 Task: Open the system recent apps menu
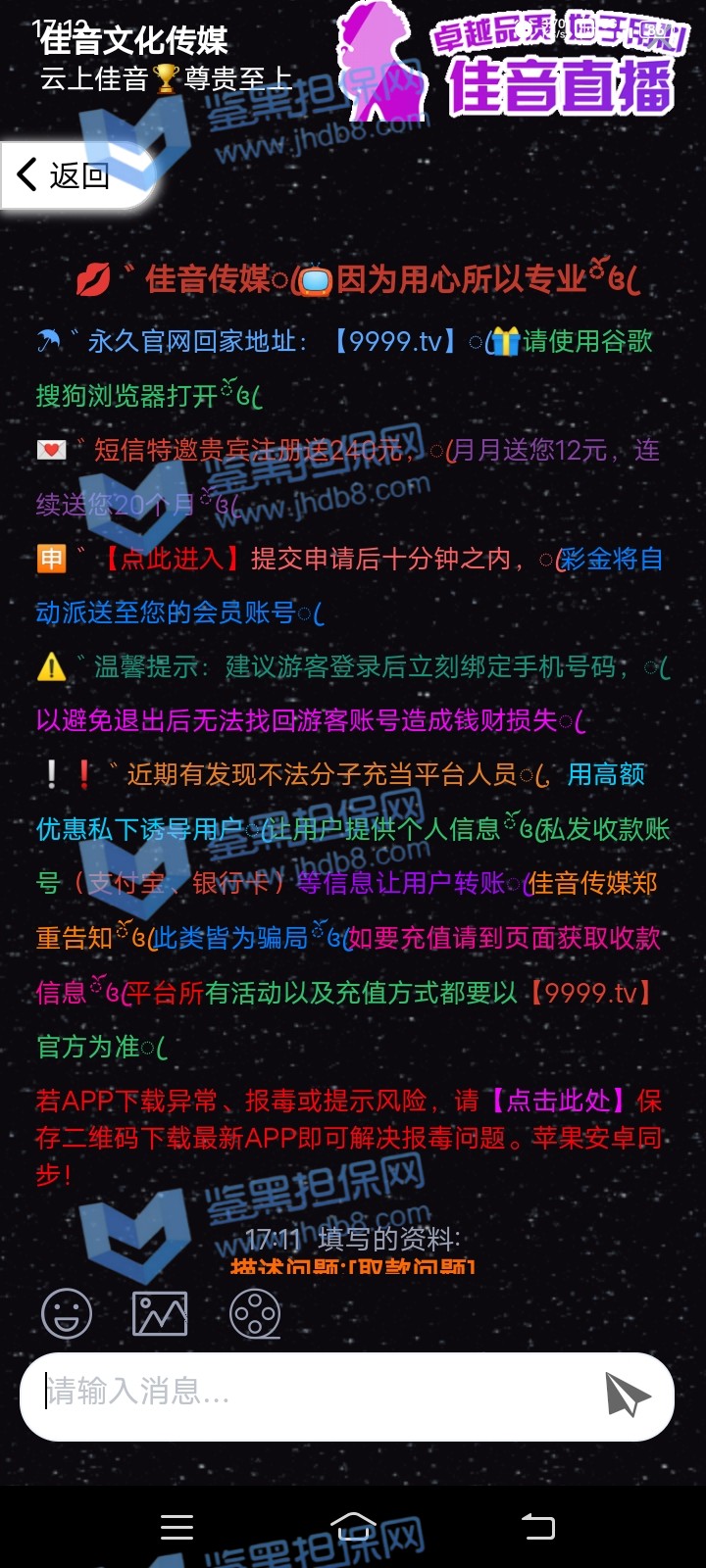pos(176,1527)
